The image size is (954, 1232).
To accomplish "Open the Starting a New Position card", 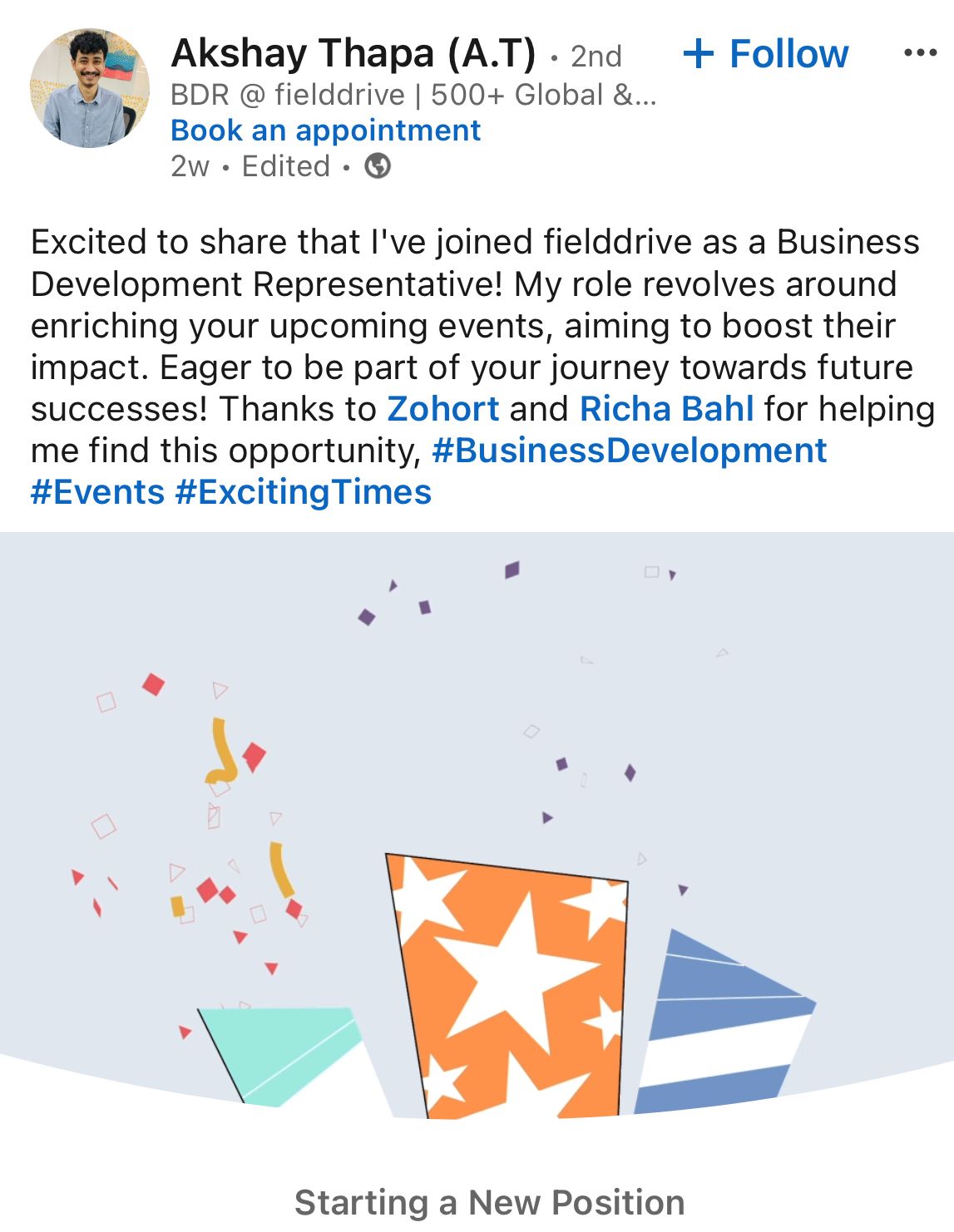I will 489,1202.
